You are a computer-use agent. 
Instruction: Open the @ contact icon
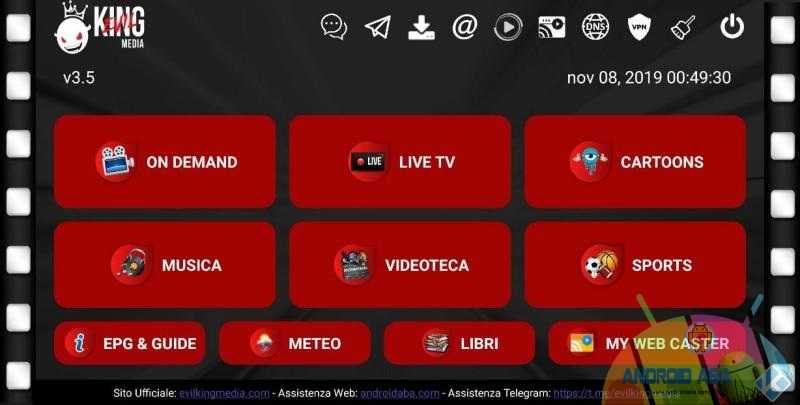click(465, 27)
